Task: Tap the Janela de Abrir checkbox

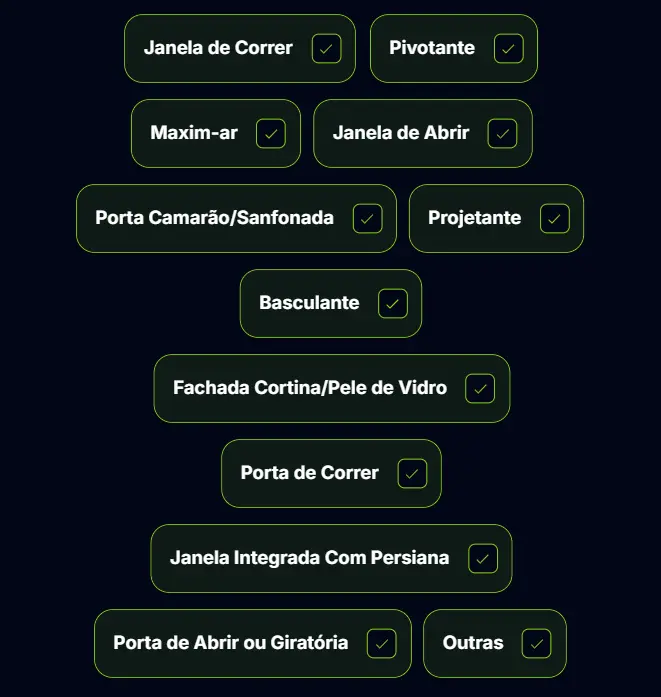Action: 502,133
